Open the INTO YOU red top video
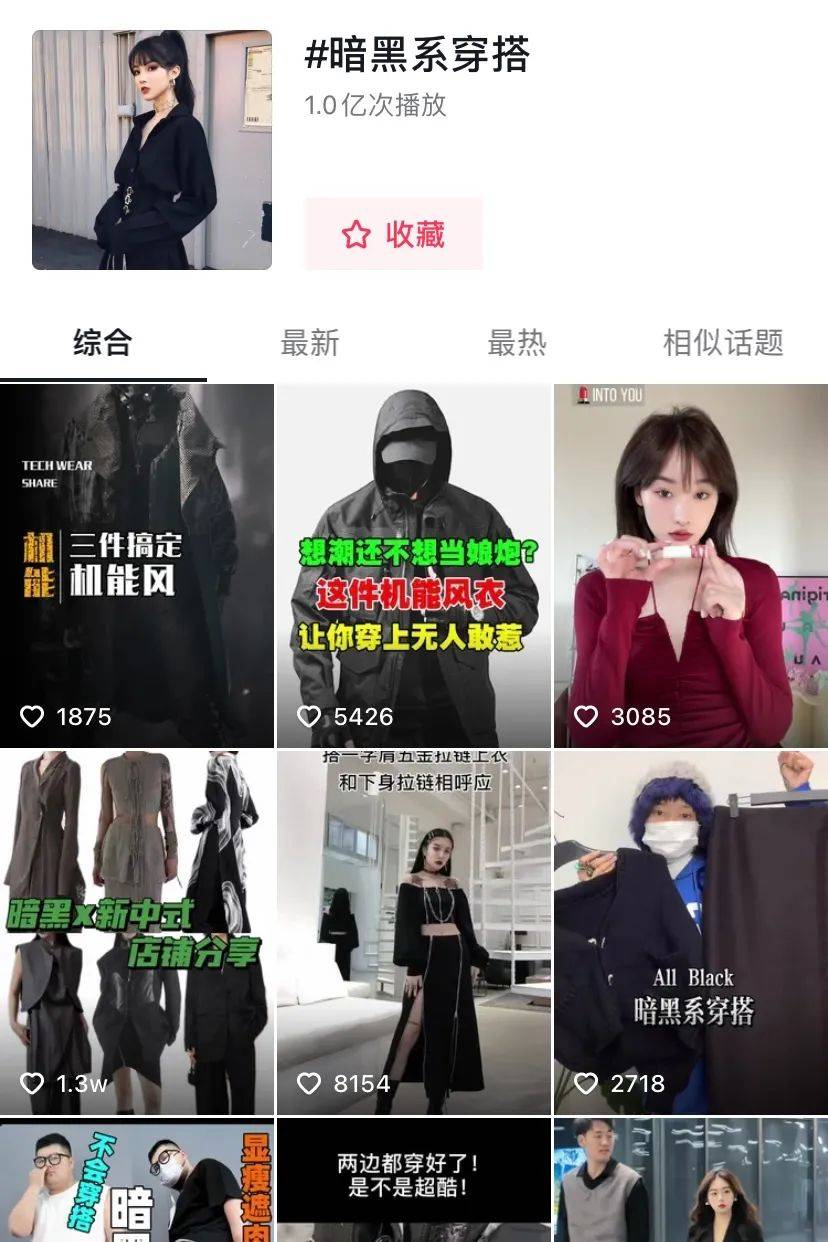 pyautogui.click(x=690, y=565)
